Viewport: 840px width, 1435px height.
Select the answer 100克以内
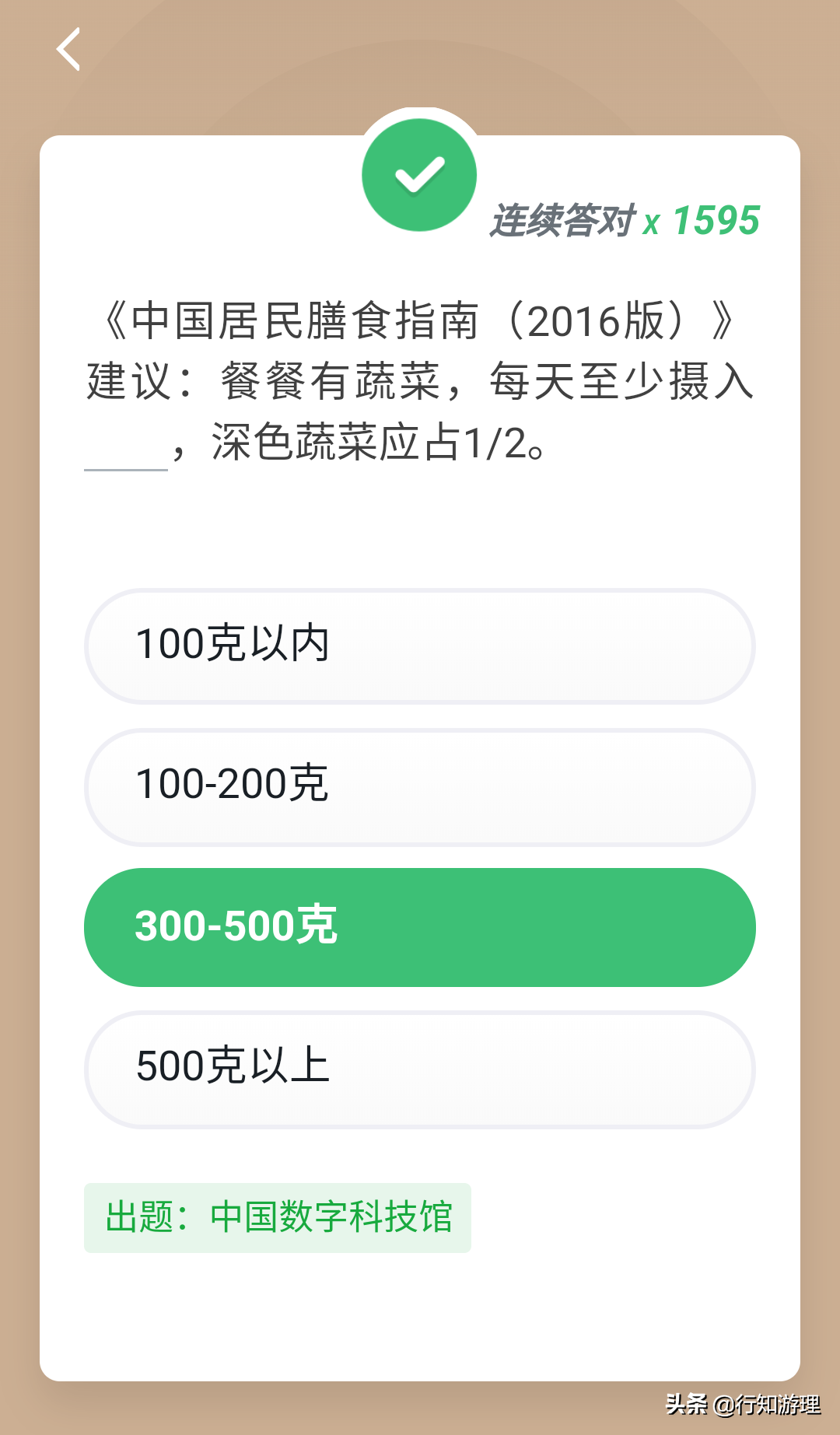pyautogui.click(x=419, y=646)
